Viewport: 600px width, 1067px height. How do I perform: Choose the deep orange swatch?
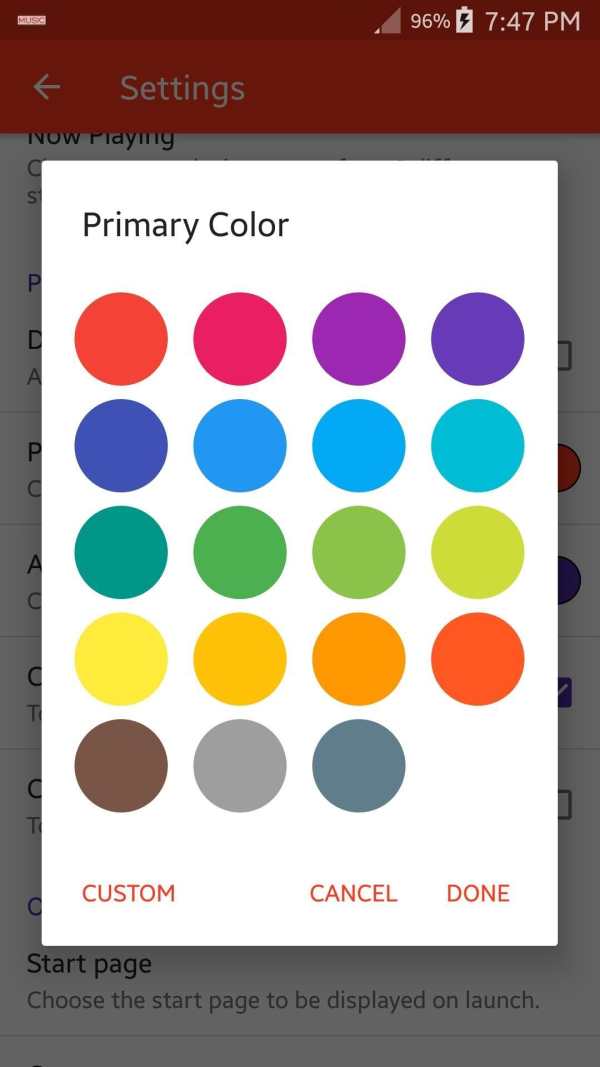point(478,659)
